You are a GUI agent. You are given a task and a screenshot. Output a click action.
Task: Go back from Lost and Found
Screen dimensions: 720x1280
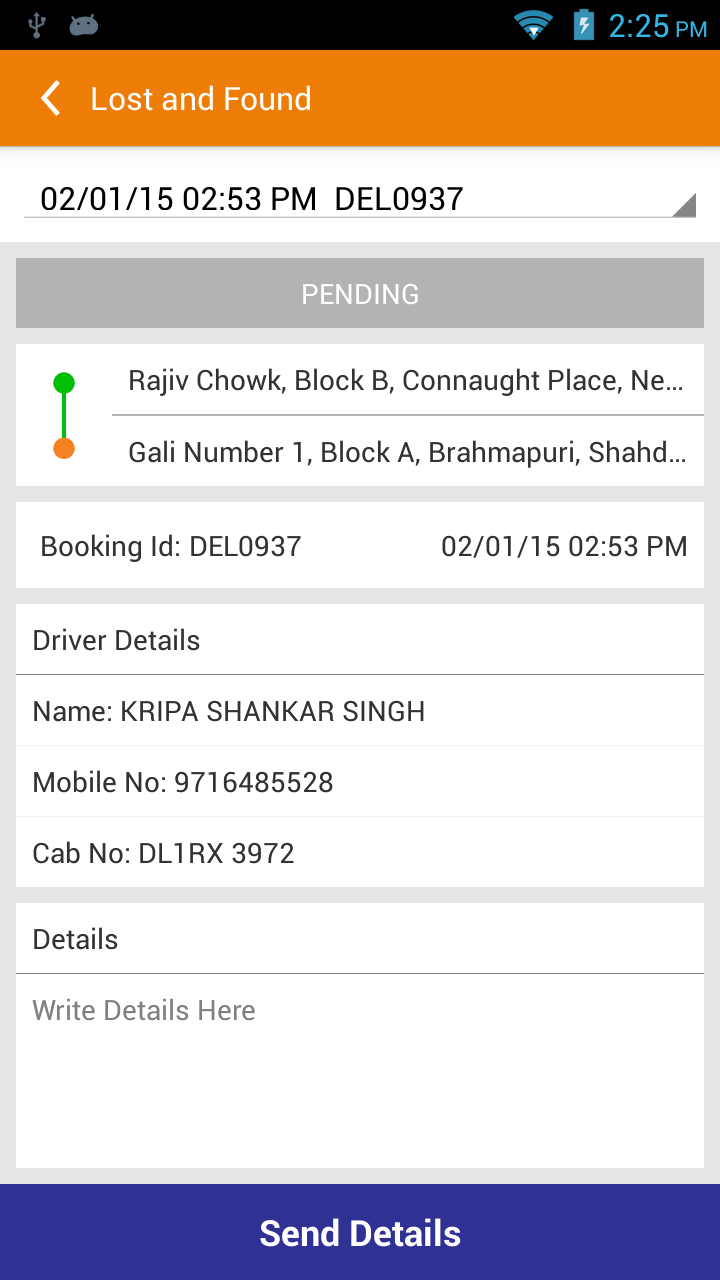coord(50,99)
